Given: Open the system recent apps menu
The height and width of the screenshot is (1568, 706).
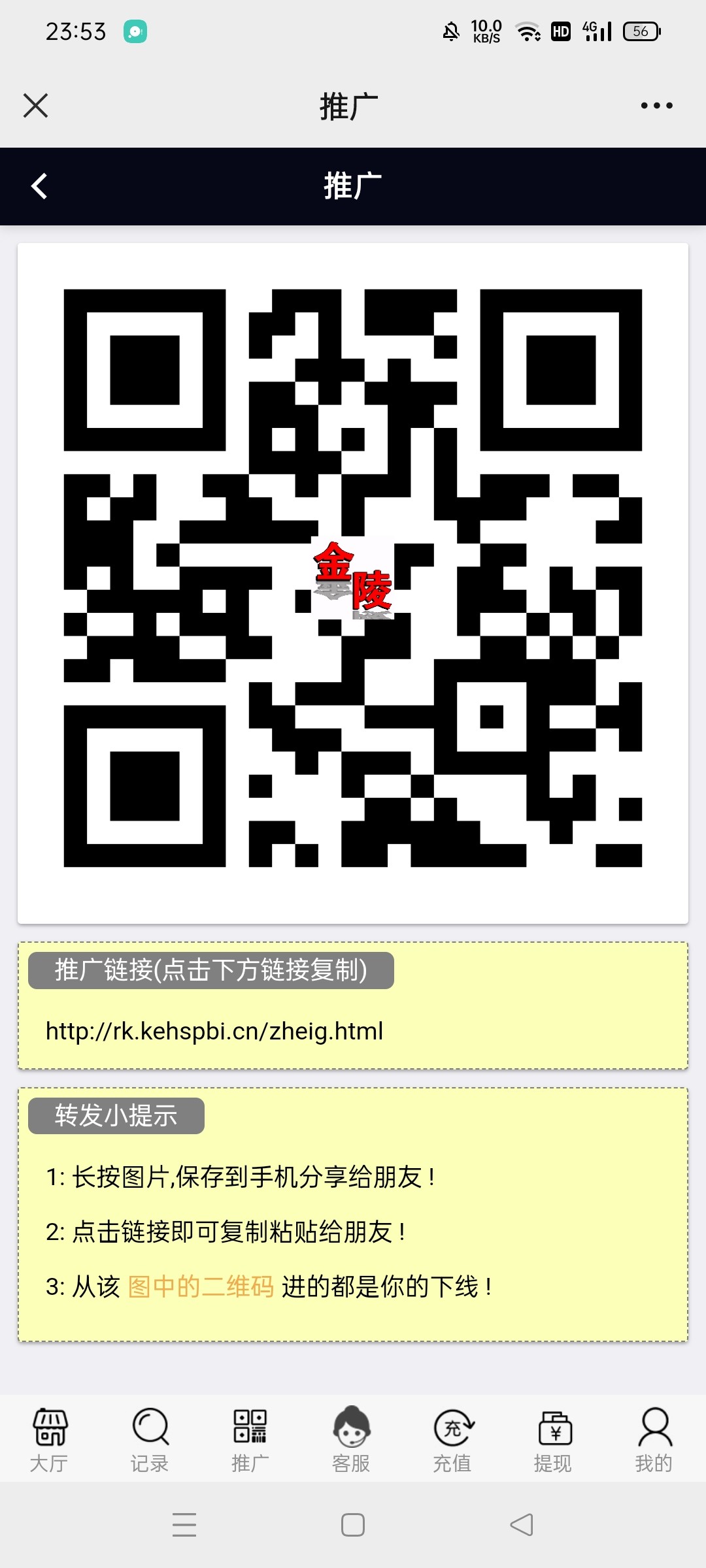Looking at the screenshot, I should pos(184,1525).
